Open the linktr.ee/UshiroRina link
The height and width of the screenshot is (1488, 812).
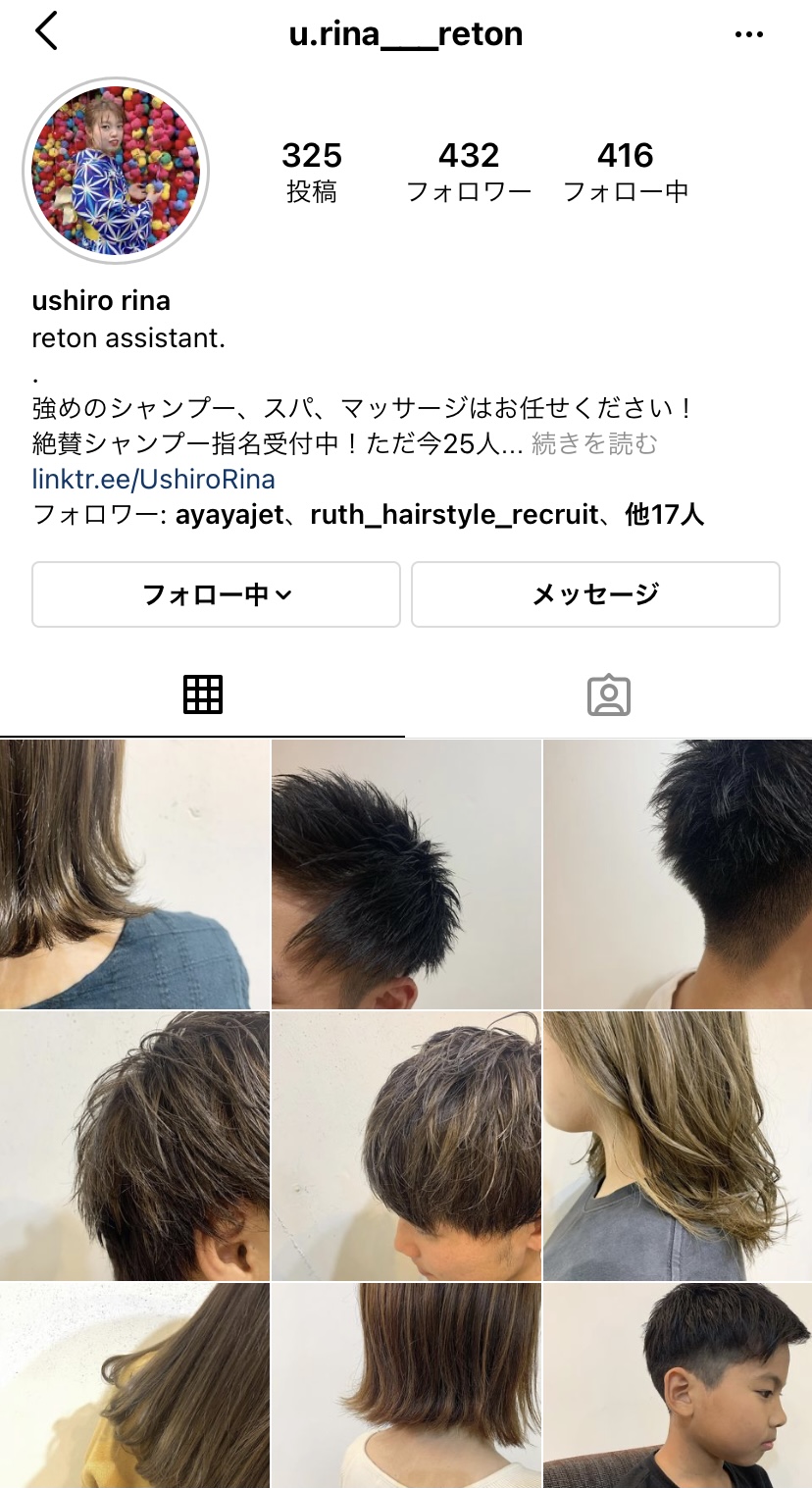154,480
